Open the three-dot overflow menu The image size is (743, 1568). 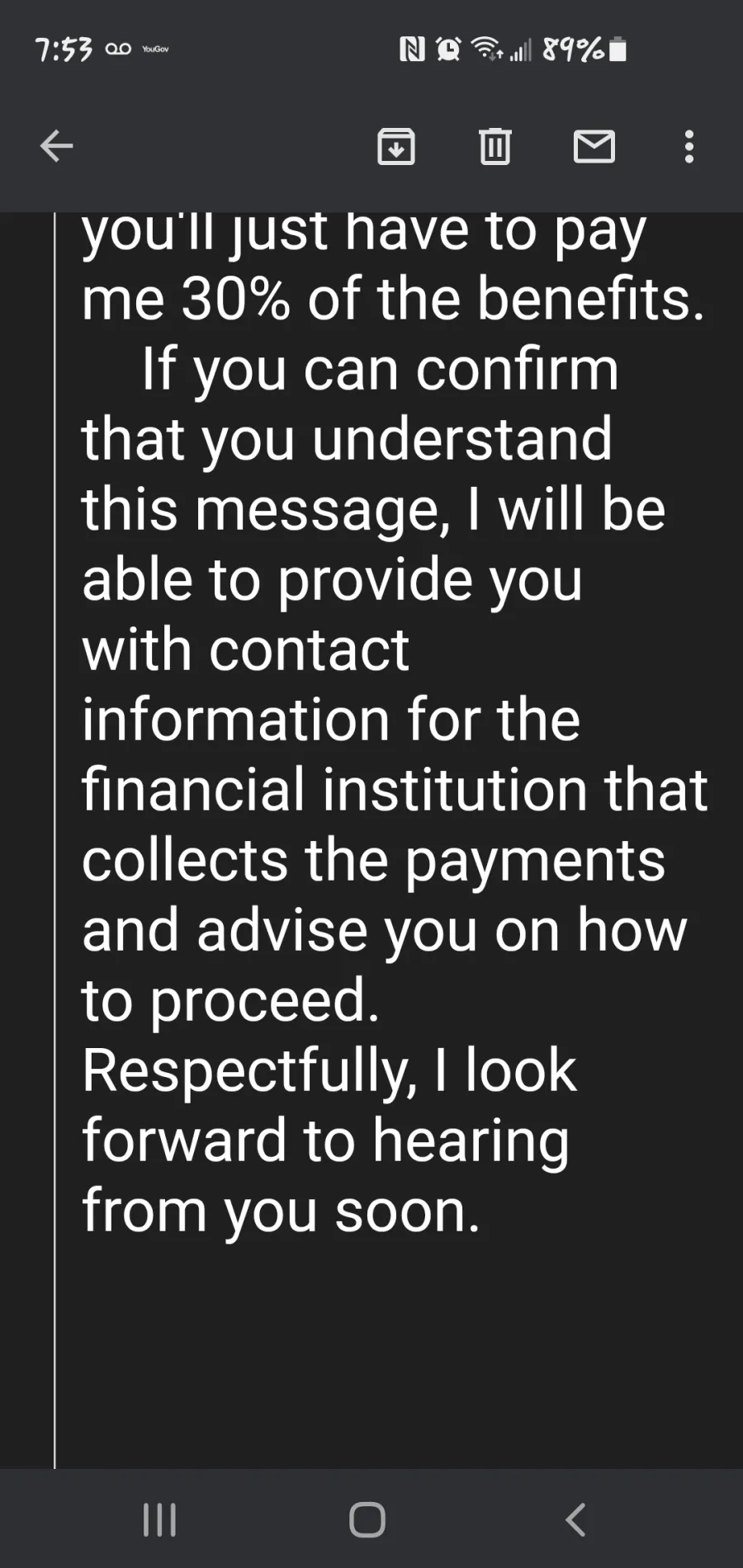click(689, 147)
